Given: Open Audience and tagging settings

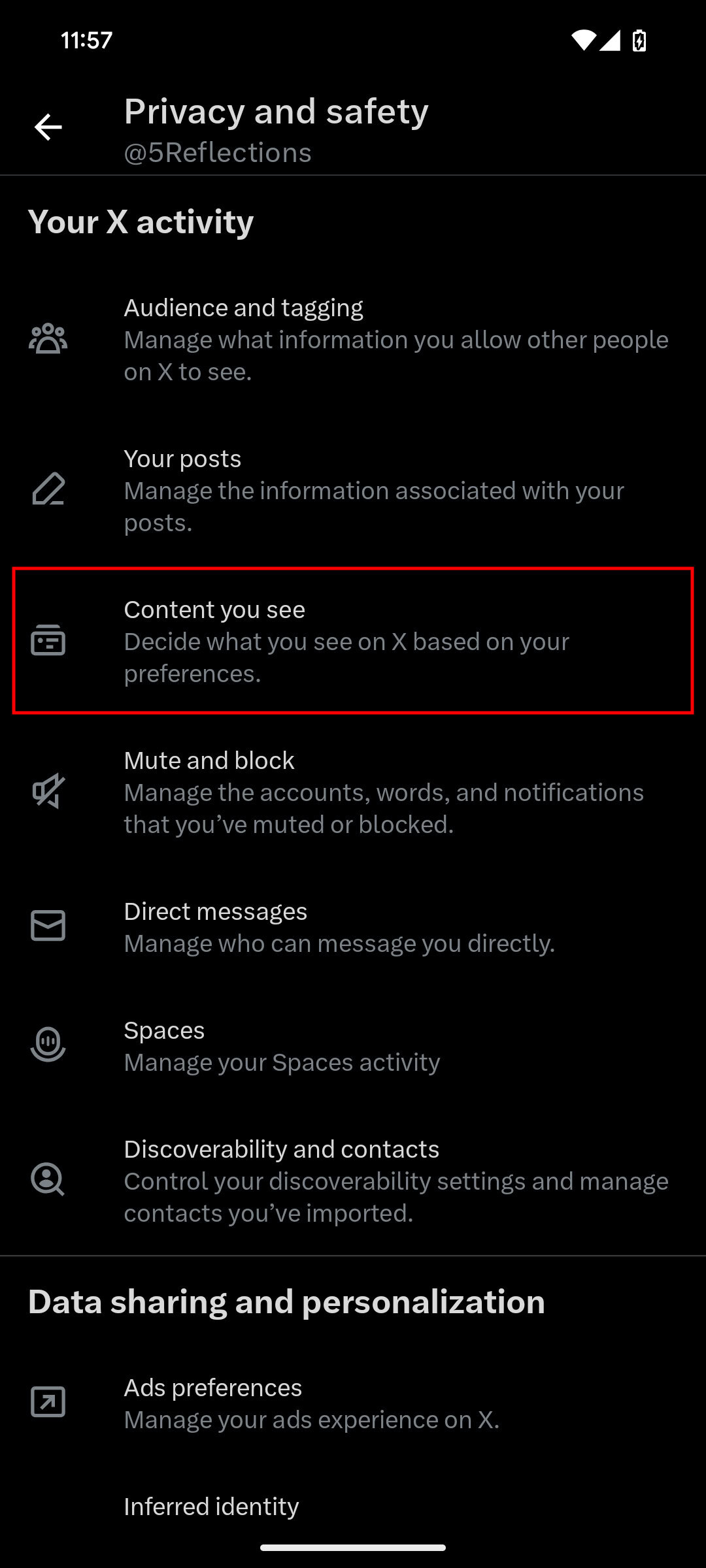Looking at the screenshot, I should (353, 339).
